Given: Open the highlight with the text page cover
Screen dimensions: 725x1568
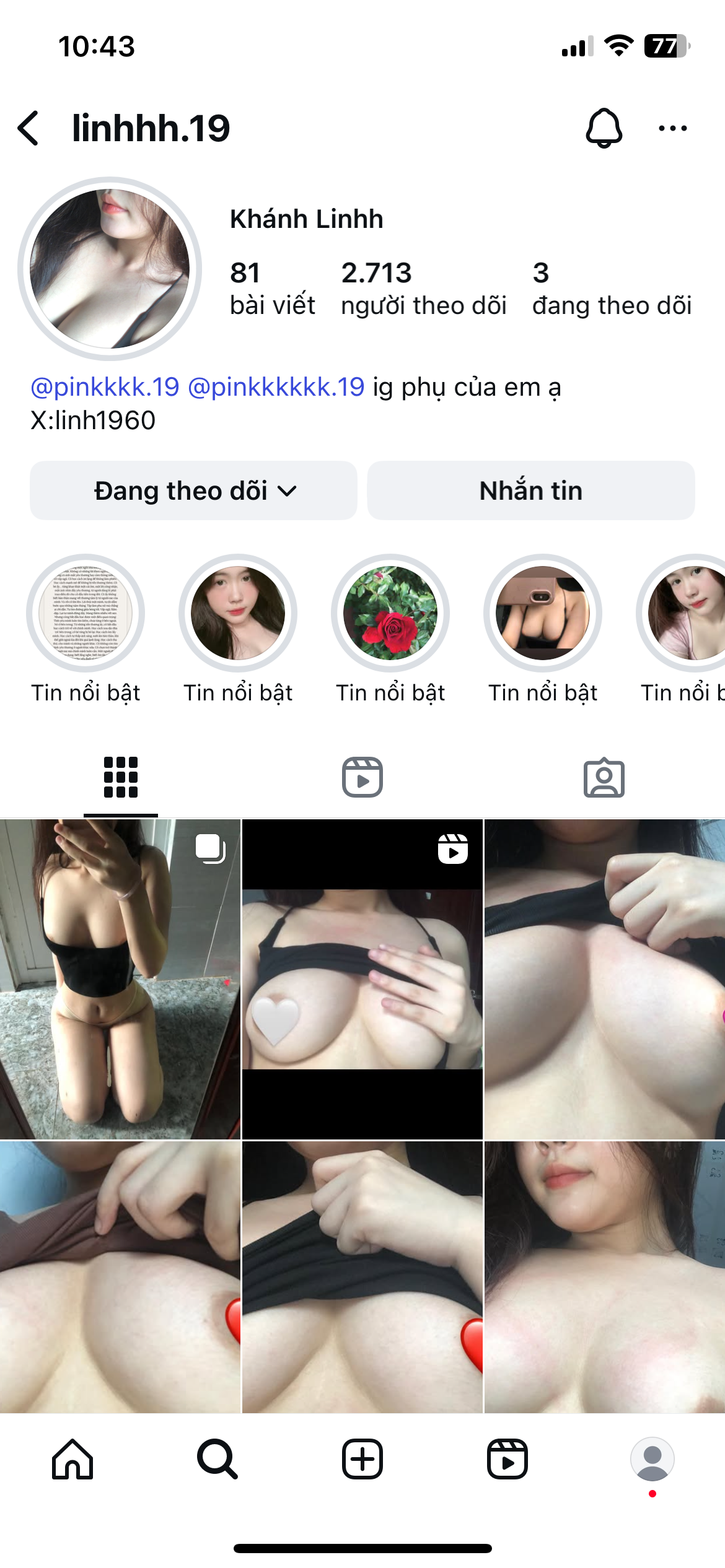Looking at the screenshot, I should [x=86, y=613].
